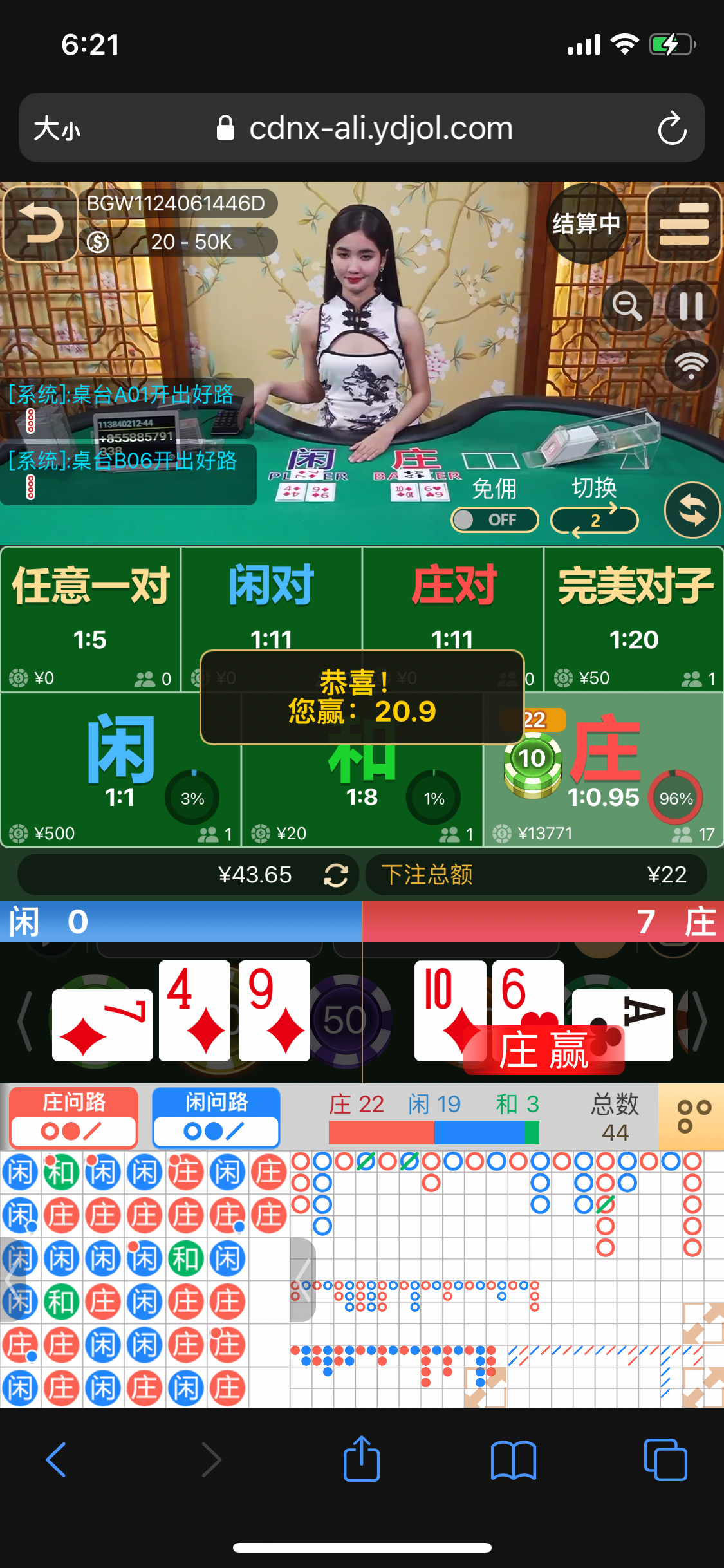Tap the round swap arrows button
724x1568 pixels.
pos(692,510)
